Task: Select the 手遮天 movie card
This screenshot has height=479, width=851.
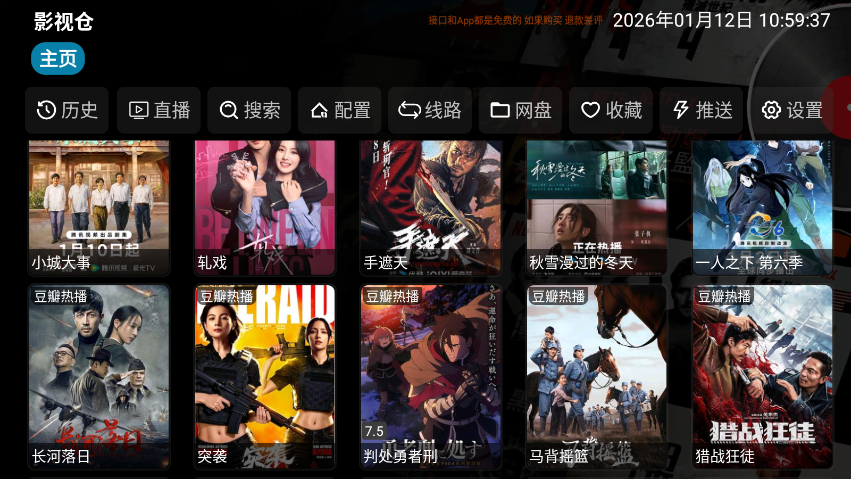Action: click(430, 208)
